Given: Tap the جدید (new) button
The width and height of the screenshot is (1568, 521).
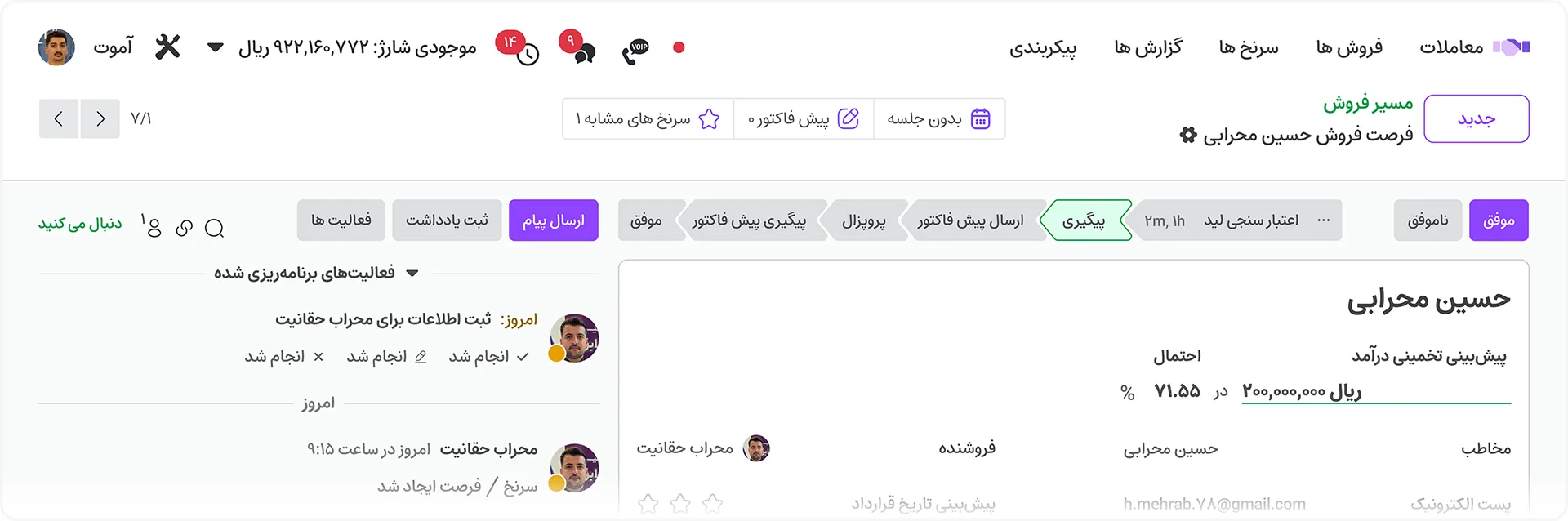Looking at the screenshot, I should click(1476, 119).
